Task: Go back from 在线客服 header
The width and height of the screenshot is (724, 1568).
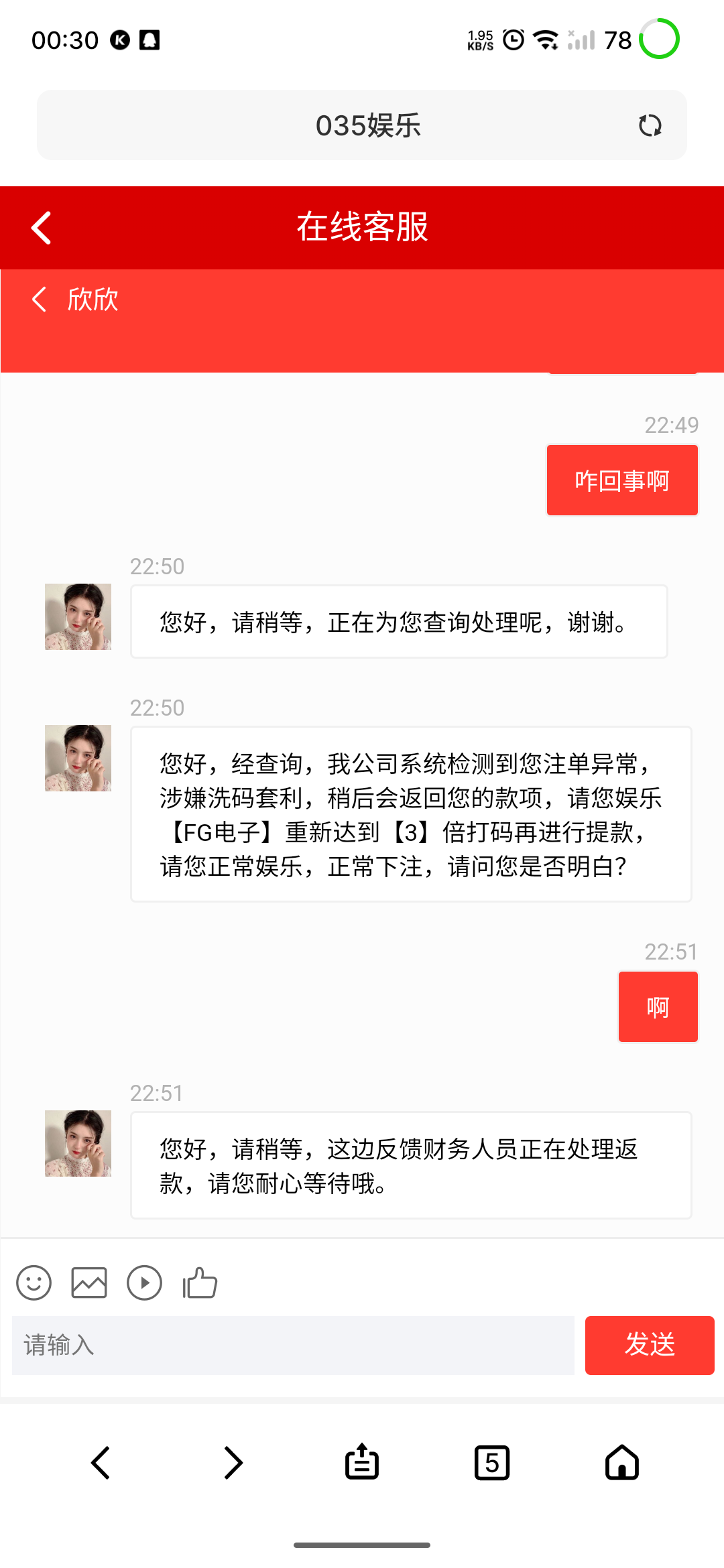Action: click(42, 228)
